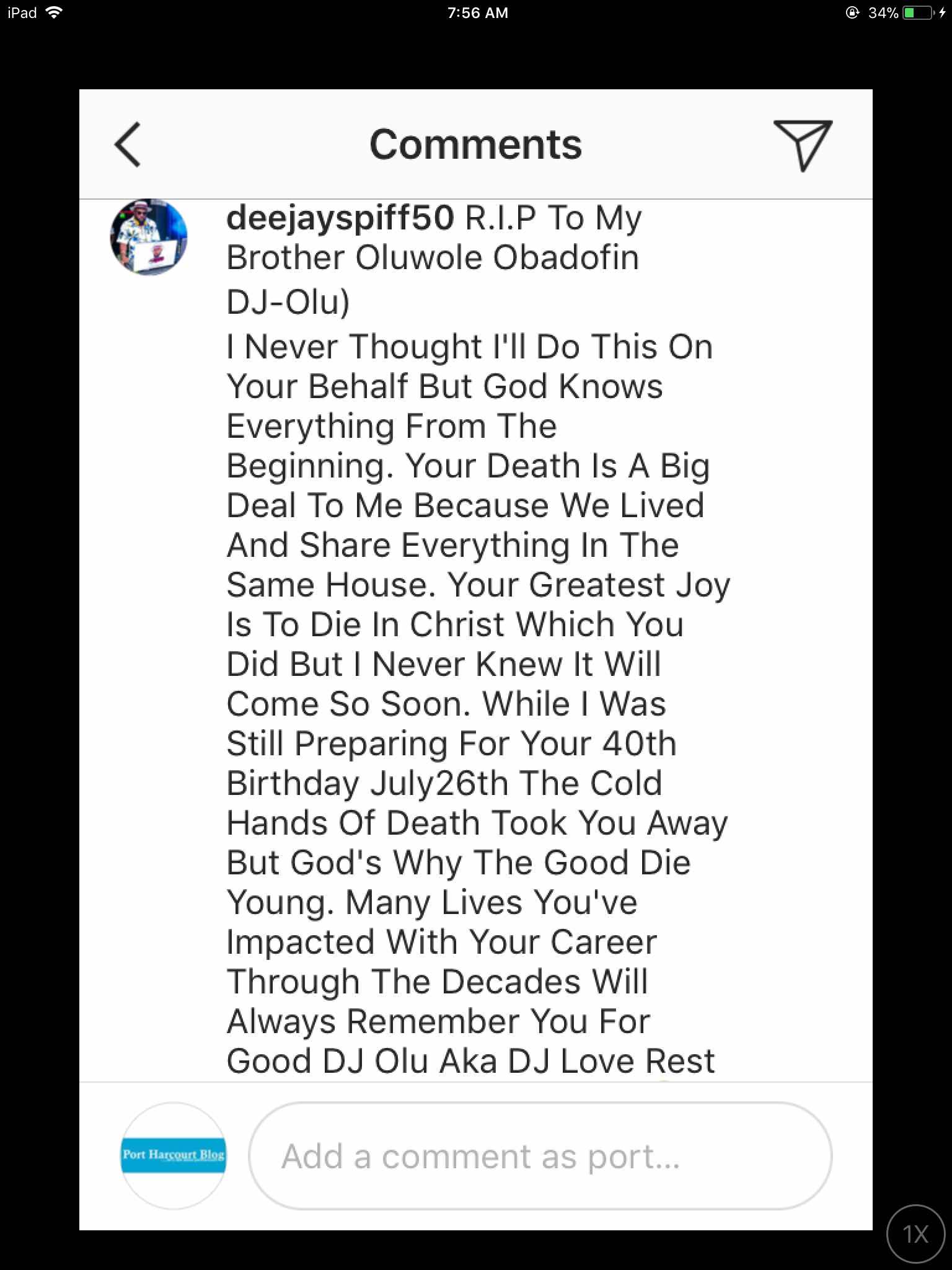The height and width of the screenshot is (1270, 952).
Task: Toggle the 1X app zoom button
Action: pyautogui.click(x=915, y=1234)
